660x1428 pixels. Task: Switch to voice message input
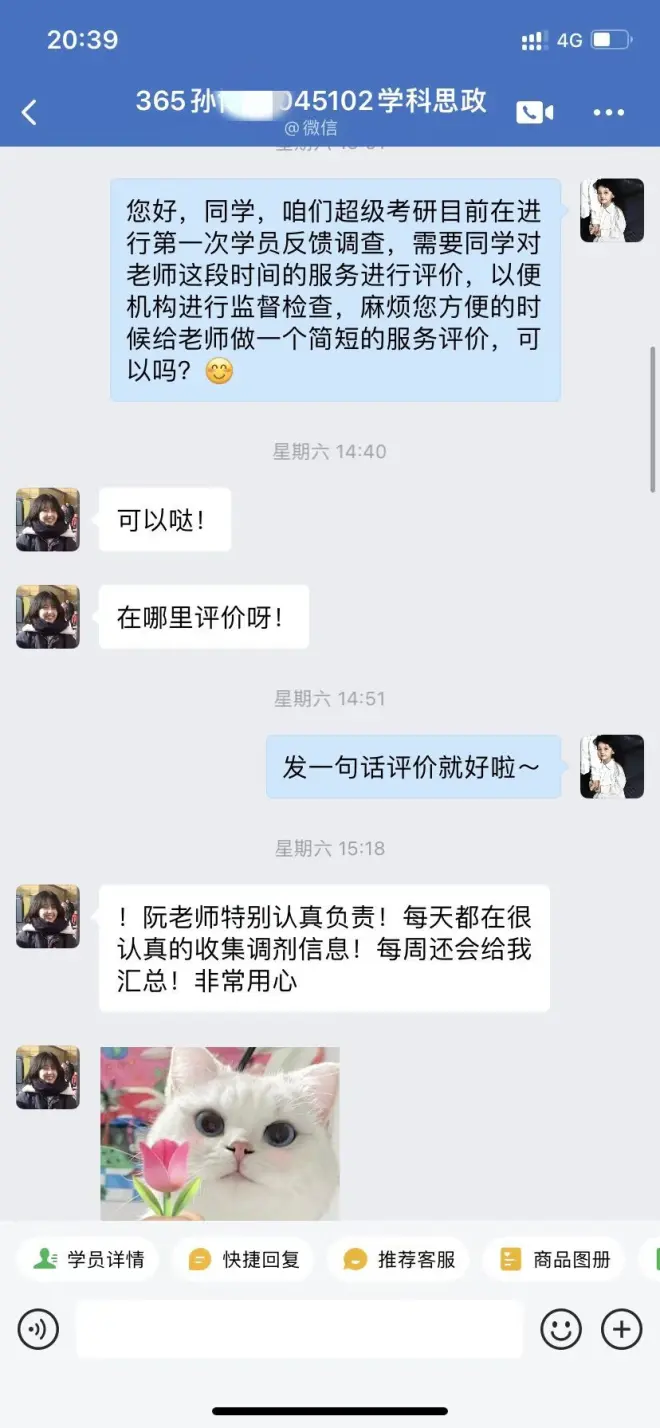[x=38, y=1329]
